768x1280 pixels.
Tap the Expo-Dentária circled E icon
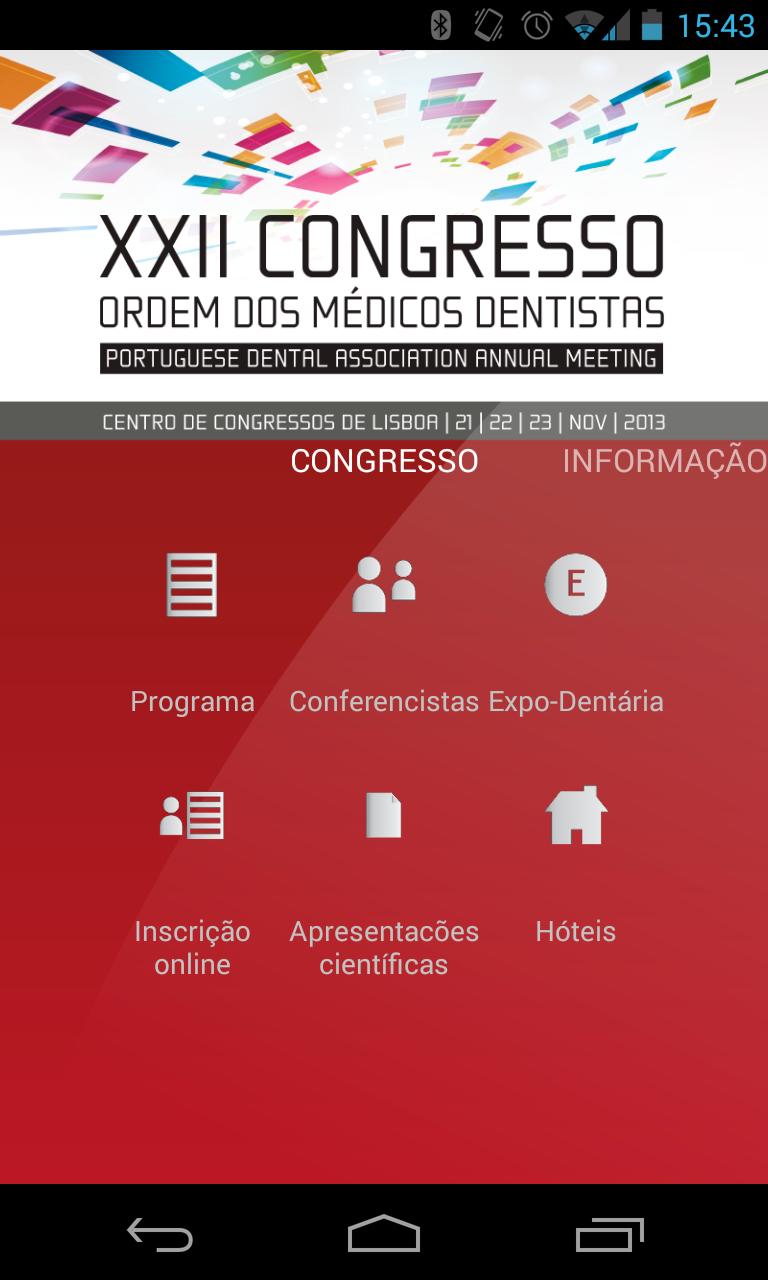(x=576, y=585)
